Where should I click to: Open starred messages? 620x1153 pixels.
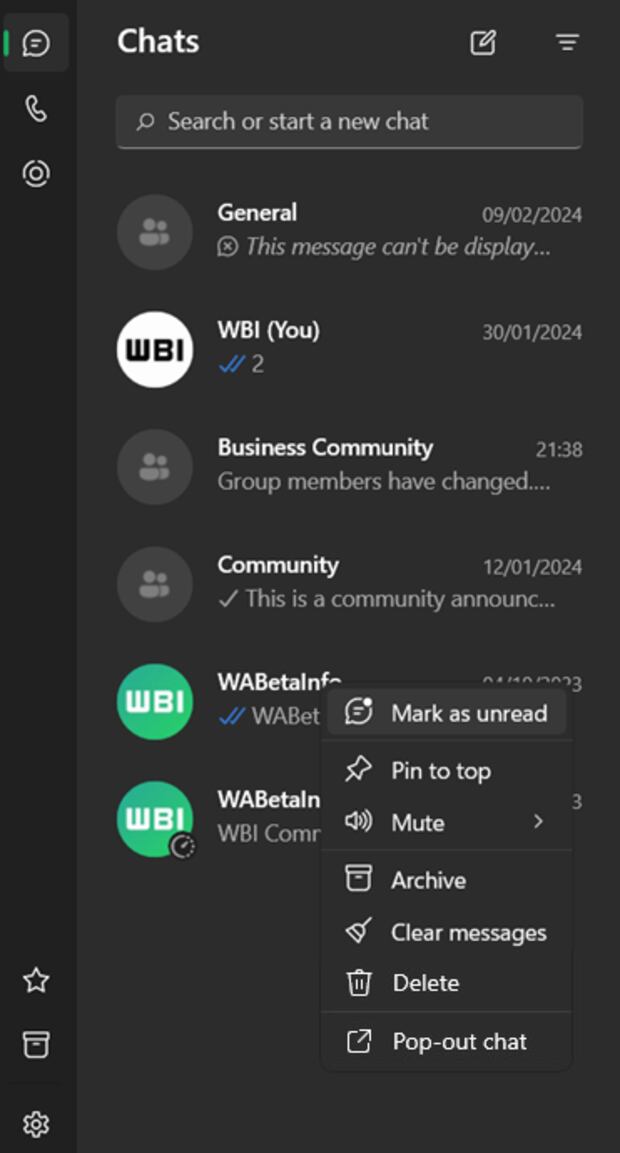point(36,980)
